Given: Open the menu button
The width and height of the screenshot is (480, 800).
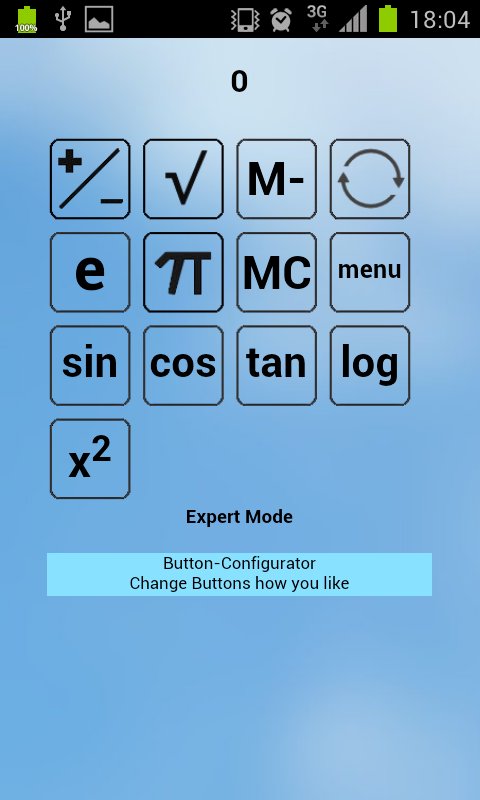Looking at the screenshot, I should coord(370,272).
